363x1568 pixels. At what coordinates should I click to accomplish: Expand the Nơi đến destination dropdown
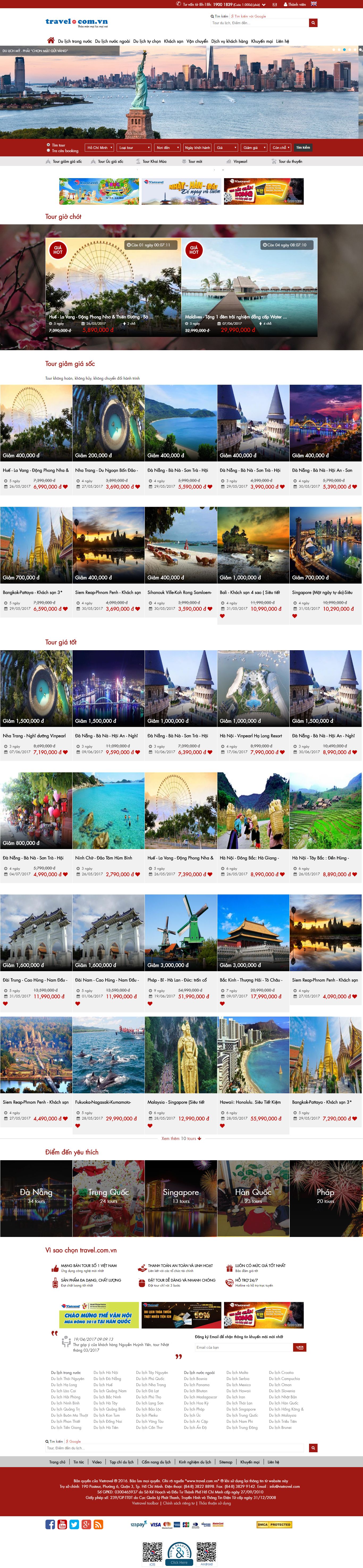coord(167,147)
